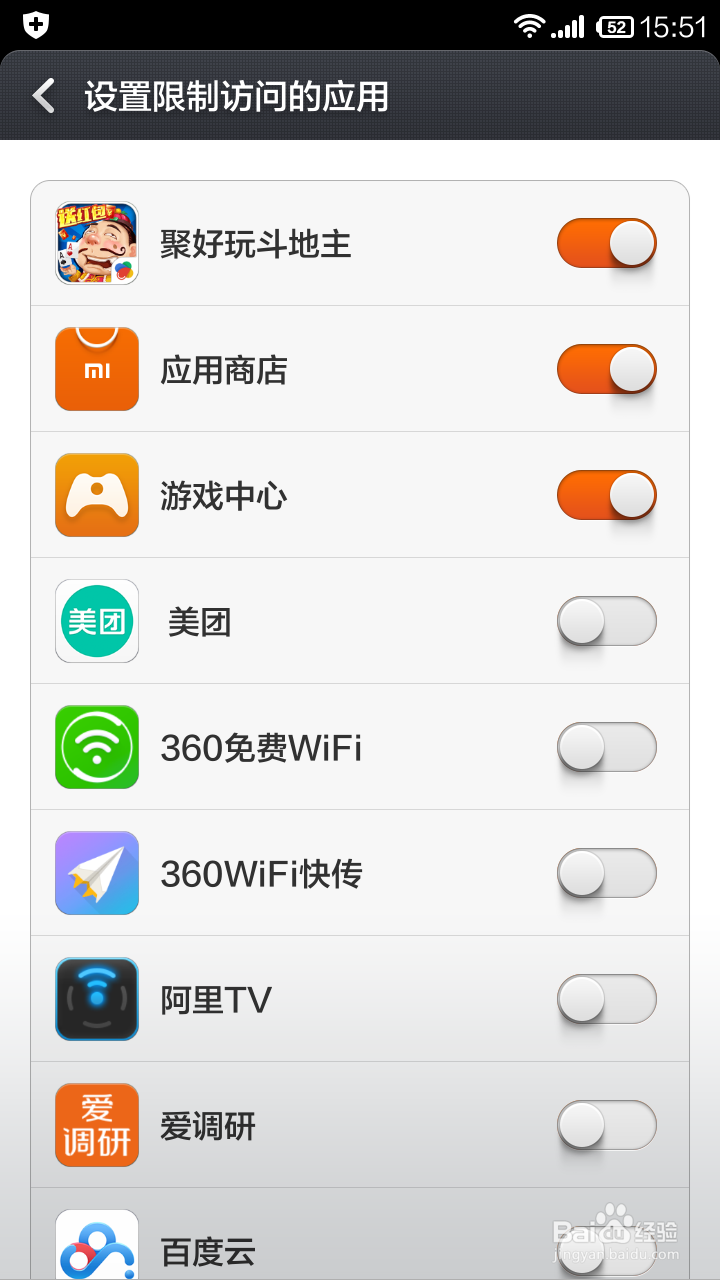Disable the 应用商店 restriction switch
720x1280 pixels.
point(606,369)
